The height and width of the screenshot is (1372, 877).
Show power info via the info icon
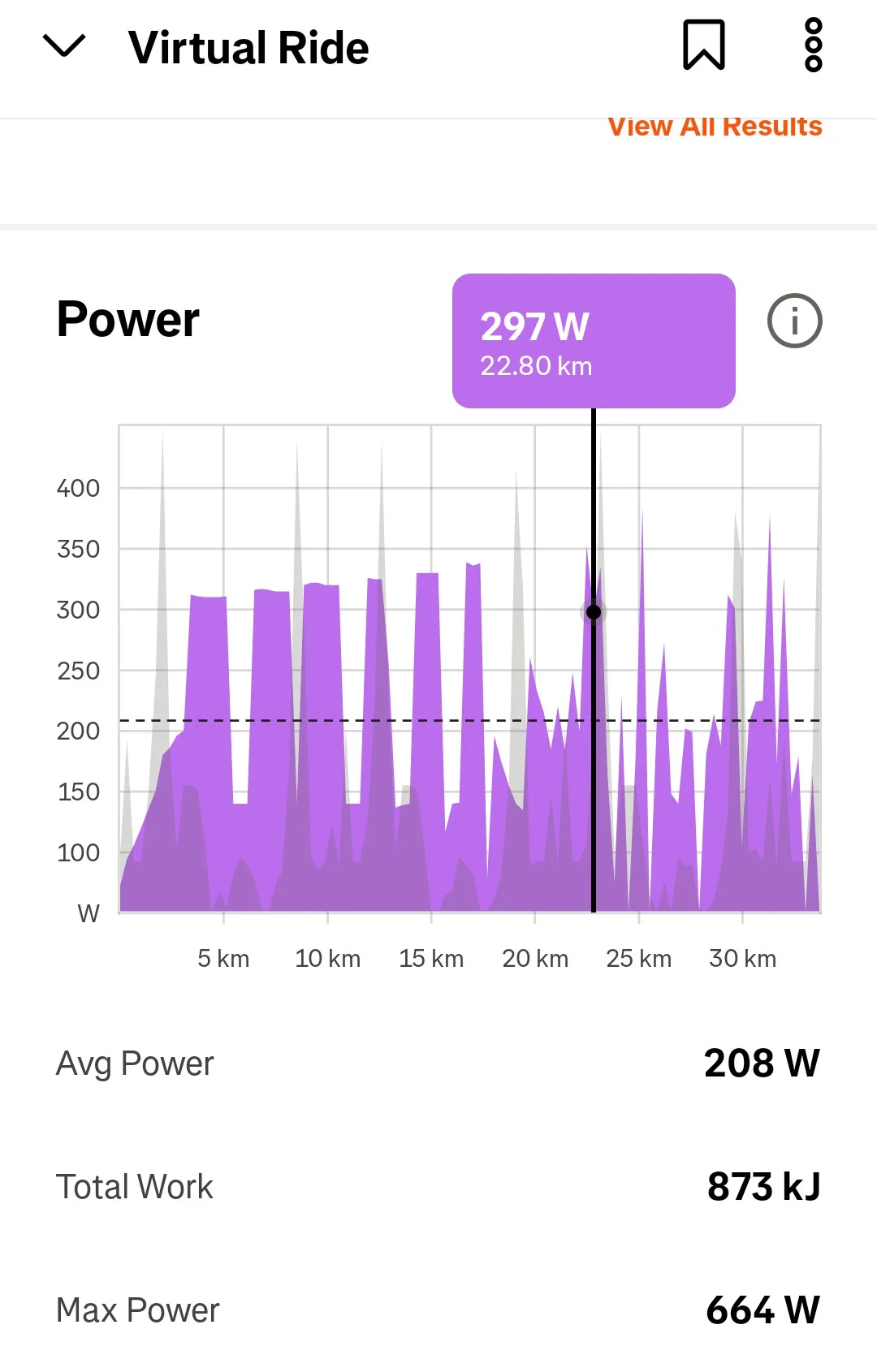(x=794, y=321)
